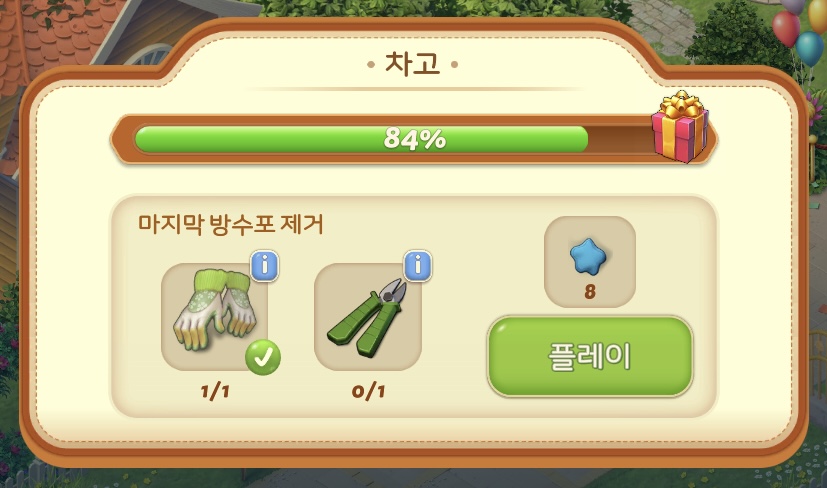Viewport: 827px width, 488px height.
Task: Open info for the gardening gloves item
Action: pos(265,266)
